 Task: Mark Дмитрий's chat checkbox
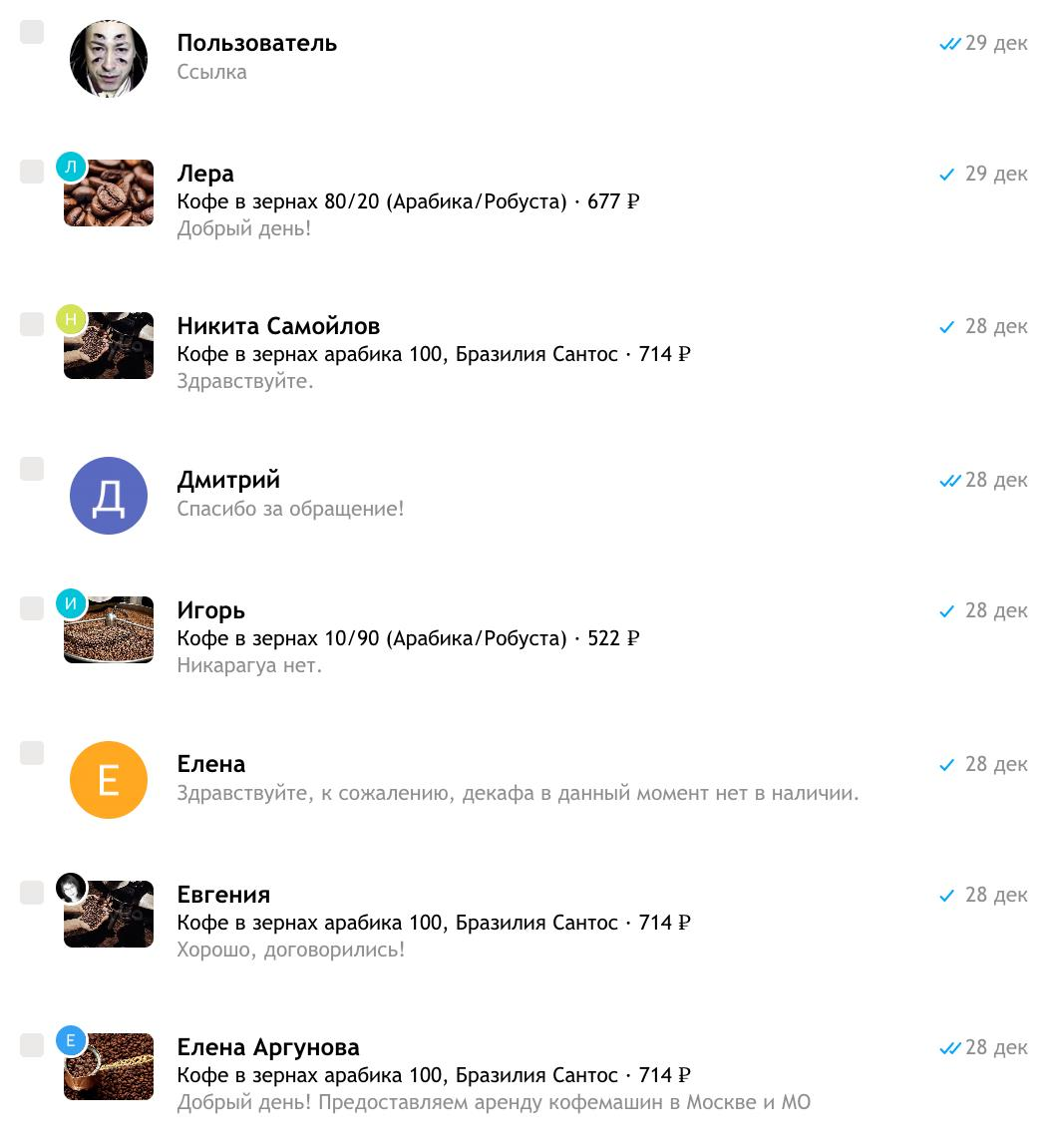tap(32, 469)
